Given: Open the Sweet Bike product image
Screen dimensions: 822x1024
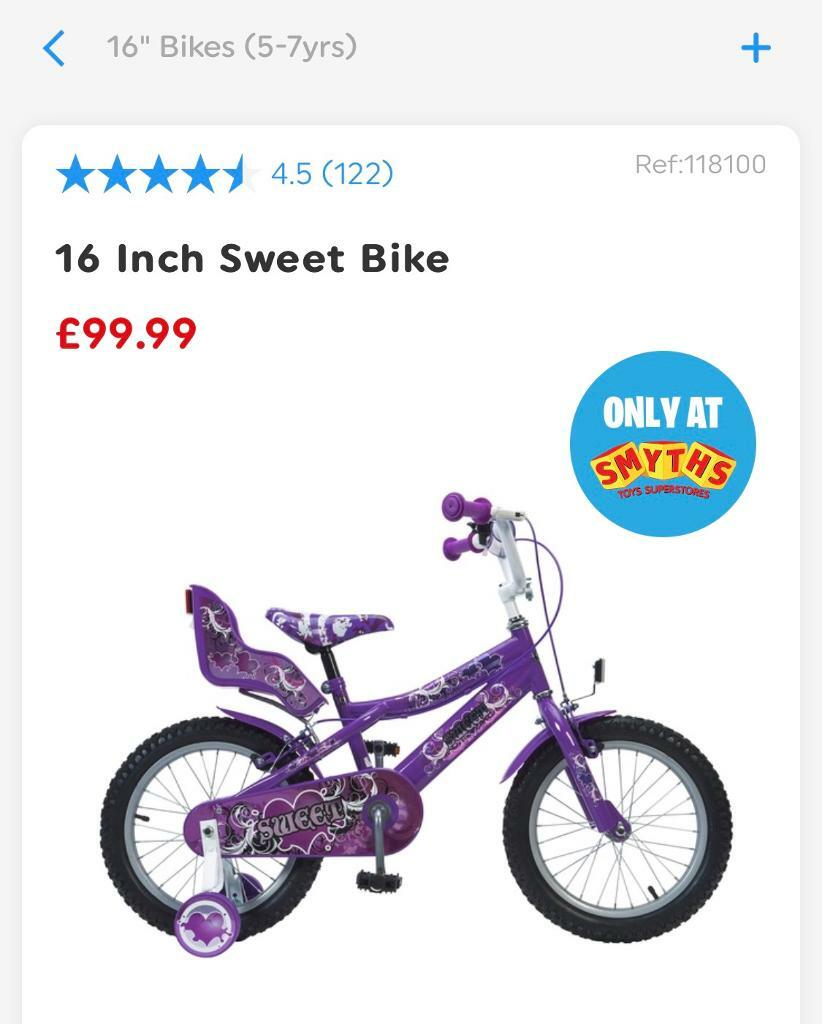Looking at the screenshot, I should (415, 730).
